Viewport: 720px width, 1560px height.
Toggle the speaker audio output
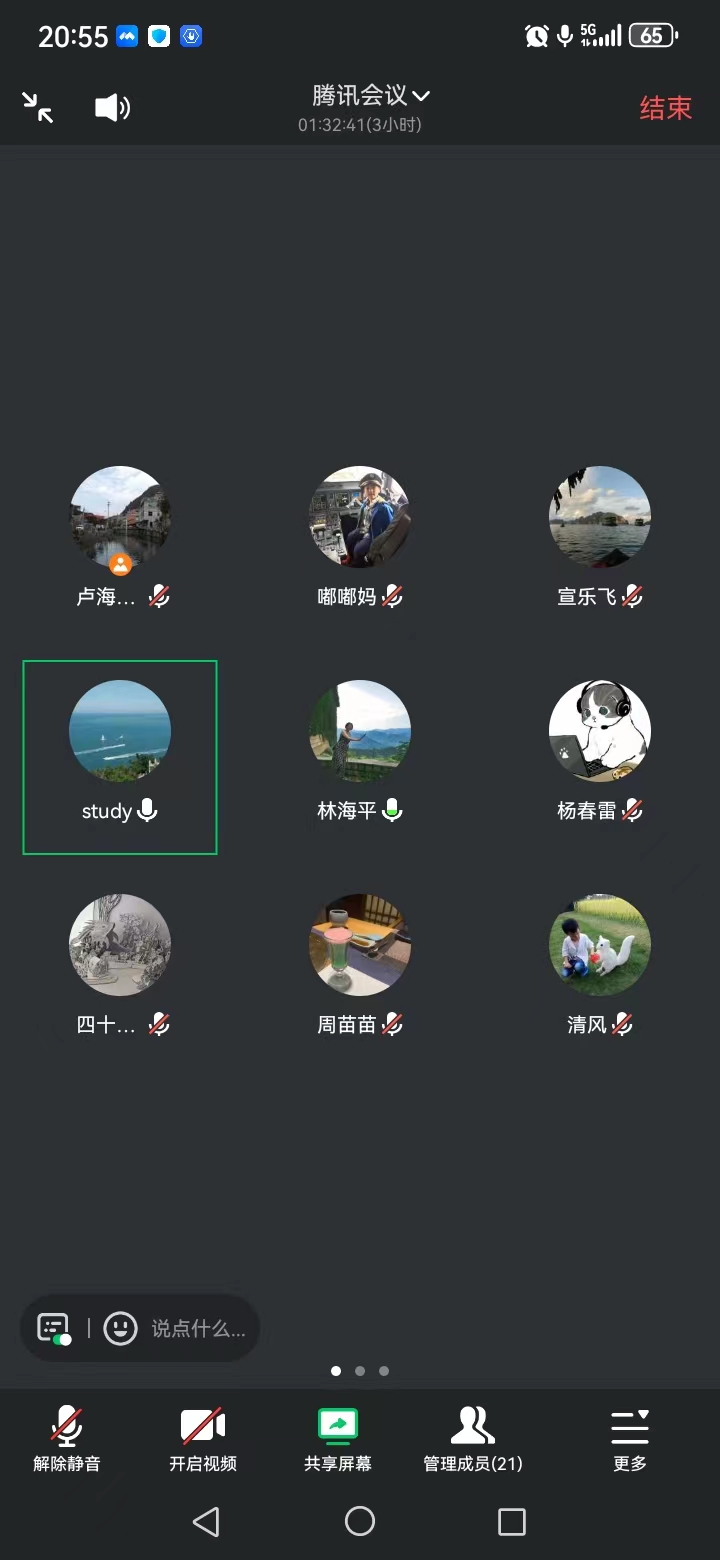pyautogui.click(x=112, y=107)
